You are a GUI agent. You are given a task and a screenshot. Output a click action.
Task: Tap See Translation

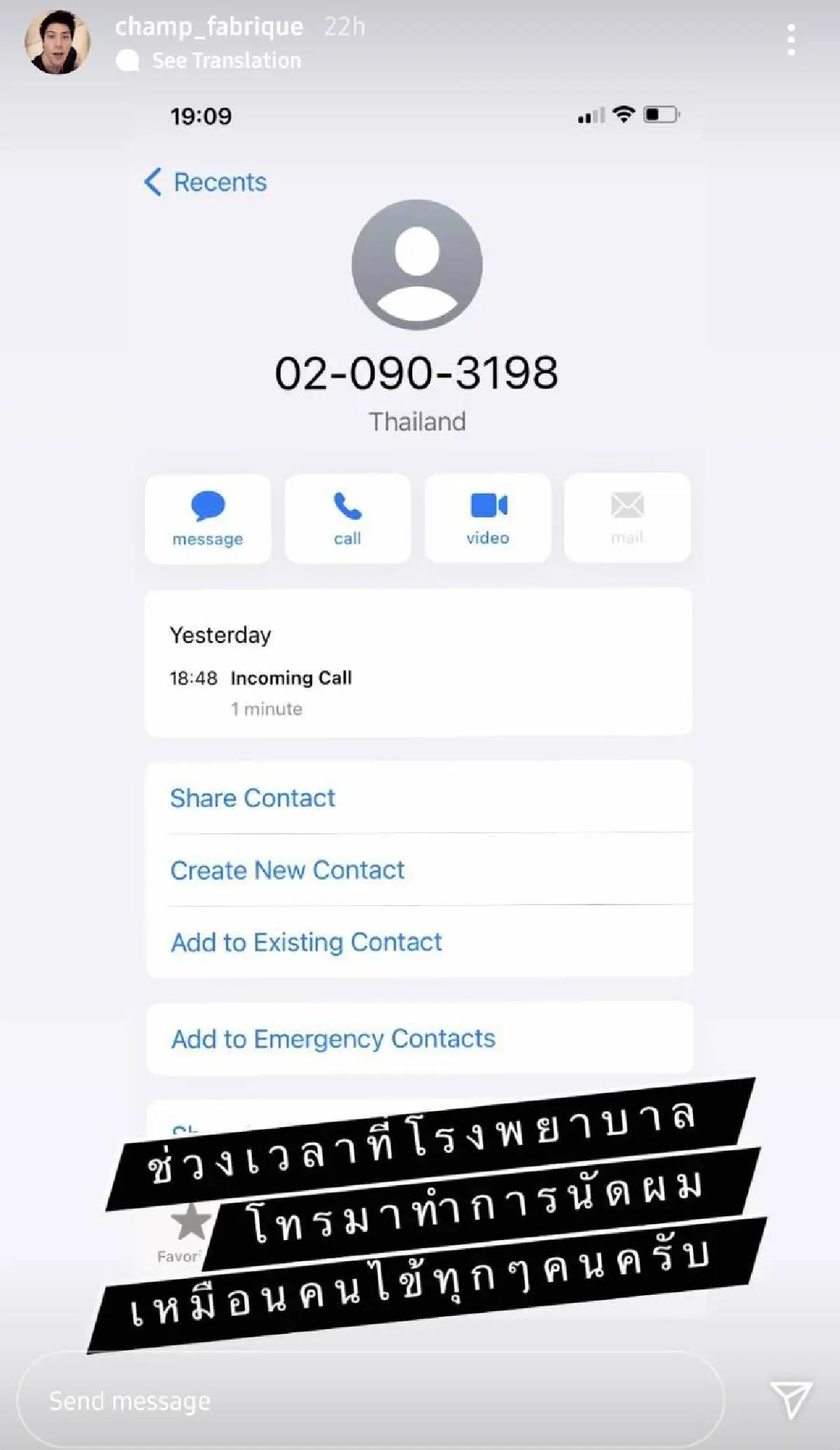click(x=226, y=61)
